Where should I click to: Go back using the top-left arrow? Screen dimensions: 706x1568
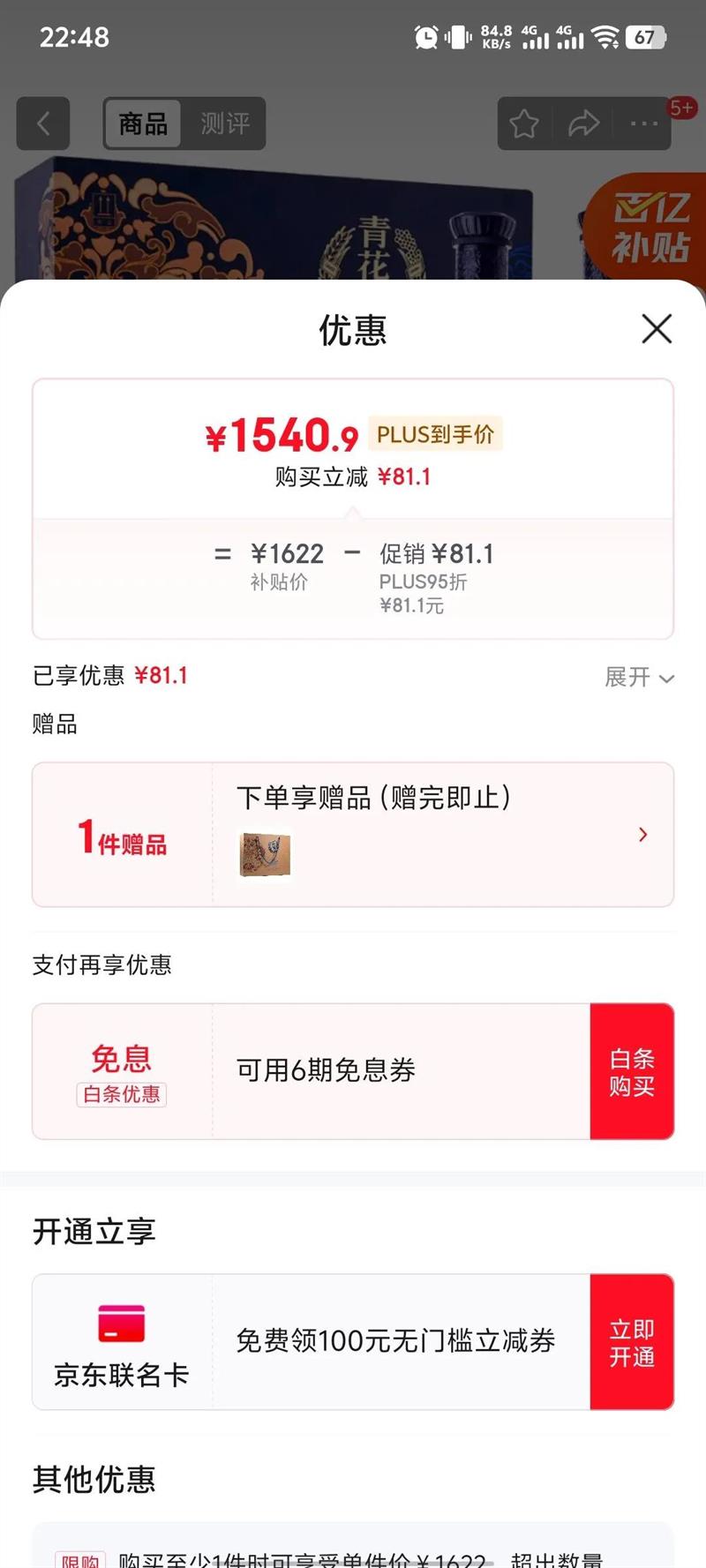(x=43, y=124)
